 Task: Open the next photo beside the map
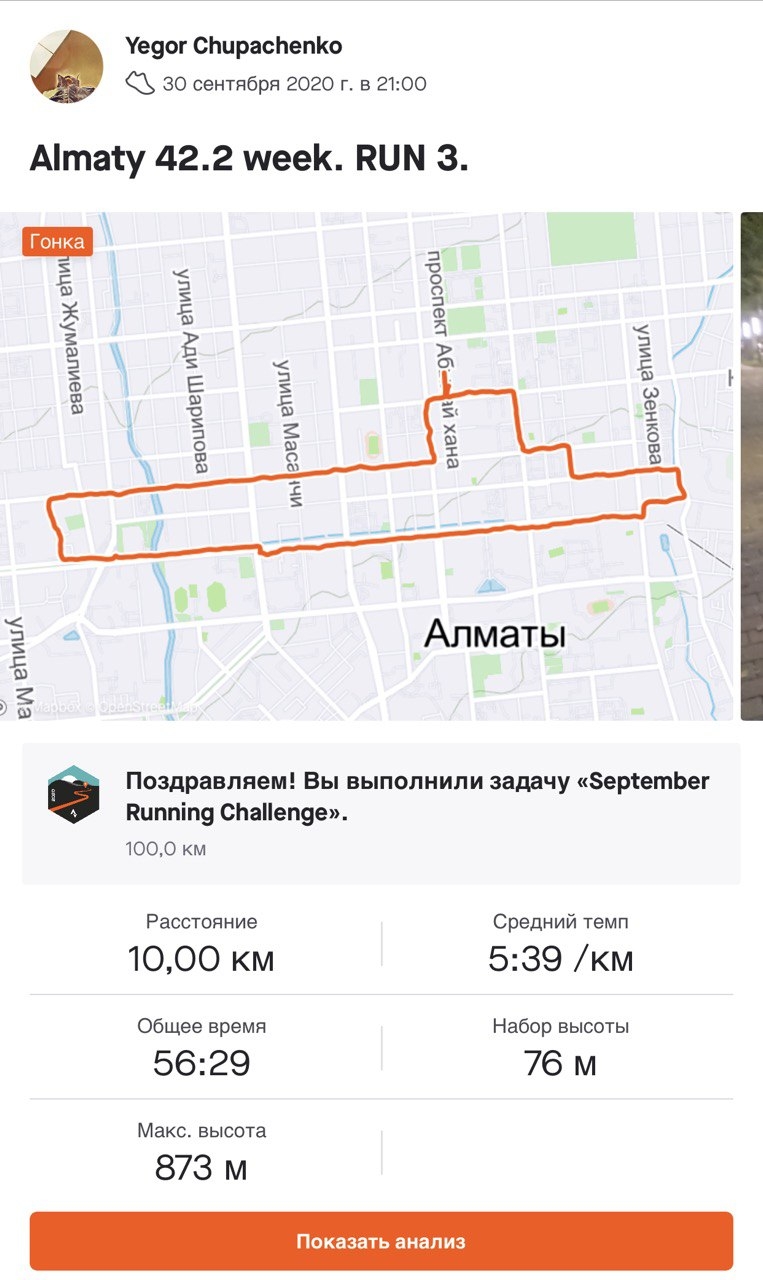[751, 466]
